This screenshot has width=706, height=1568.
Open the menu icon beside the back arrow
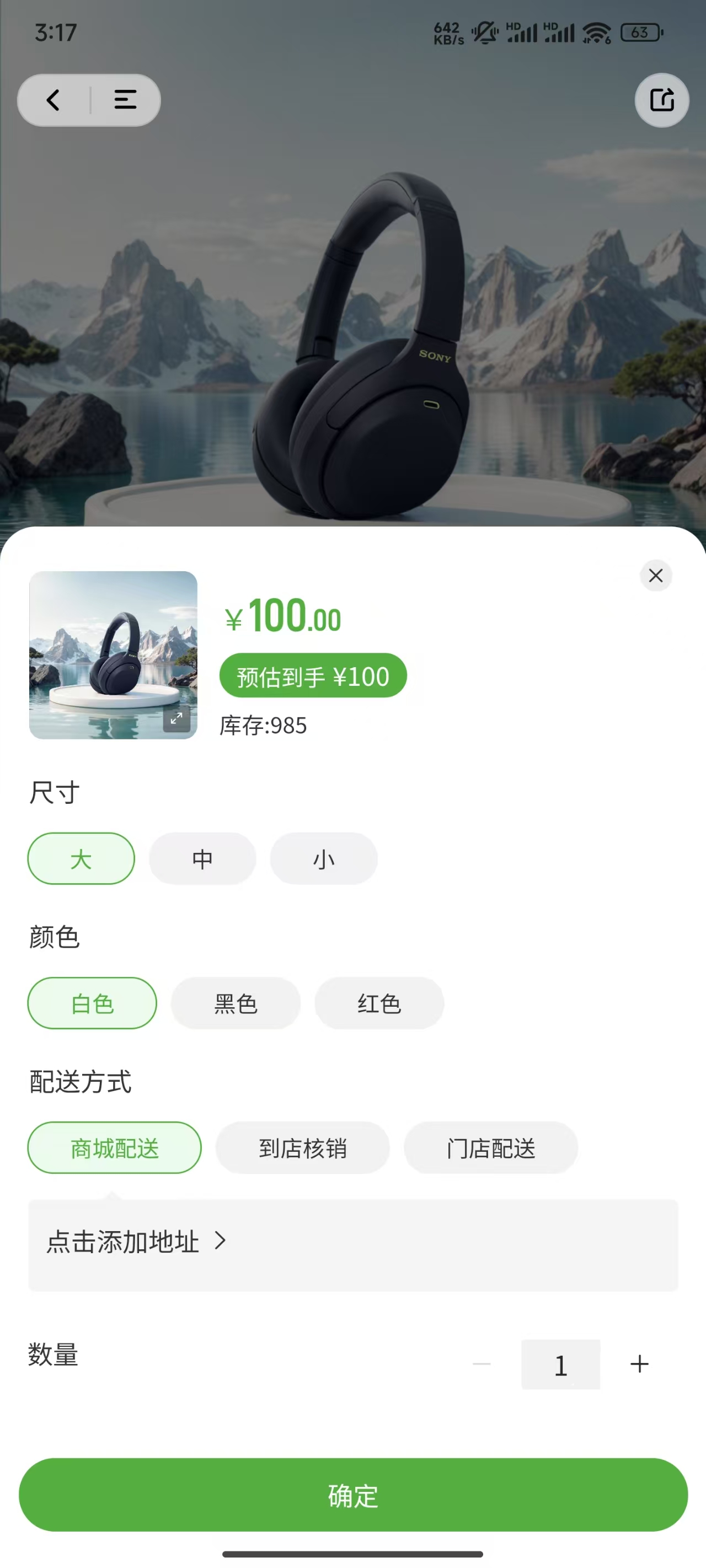pos(124,100)
